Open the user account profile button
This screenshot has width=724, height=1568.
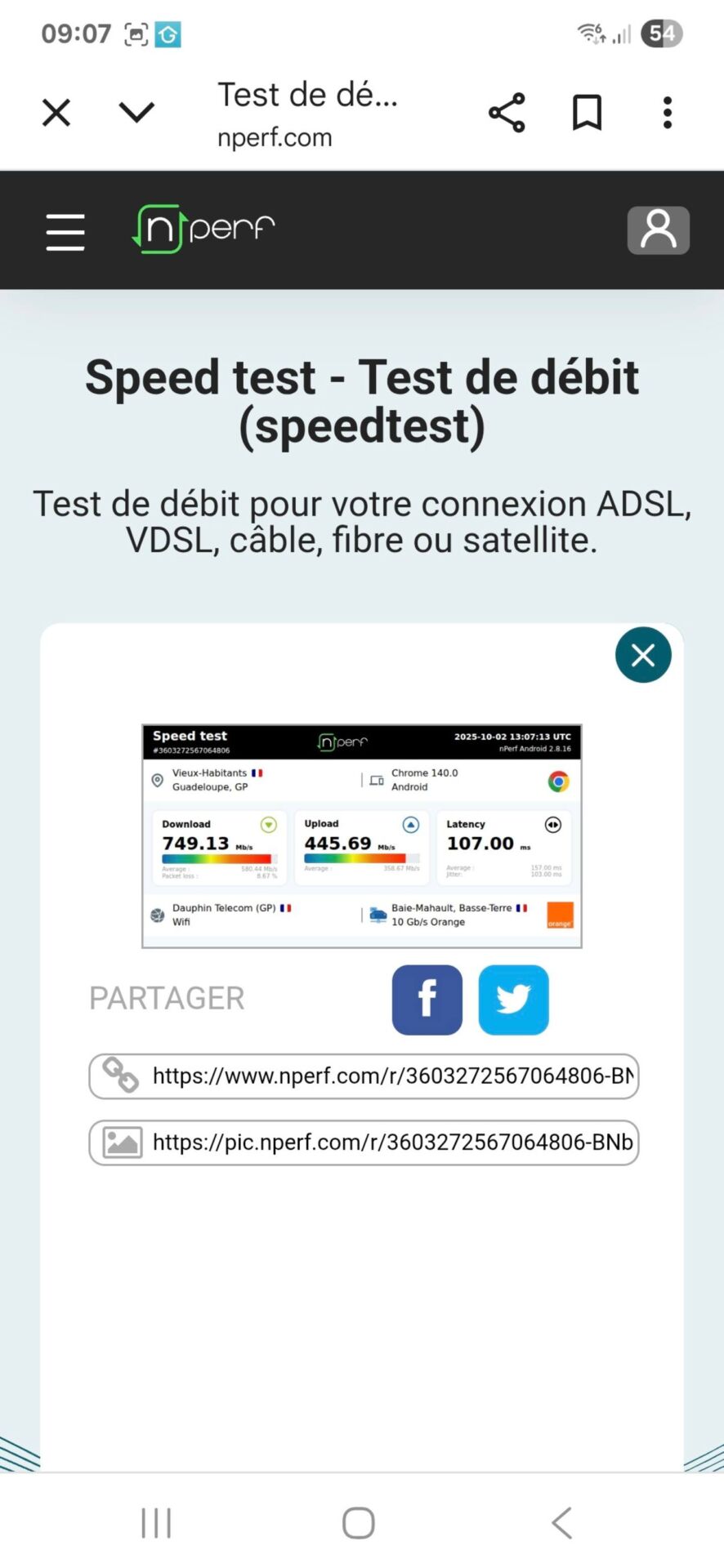(658, 230)
